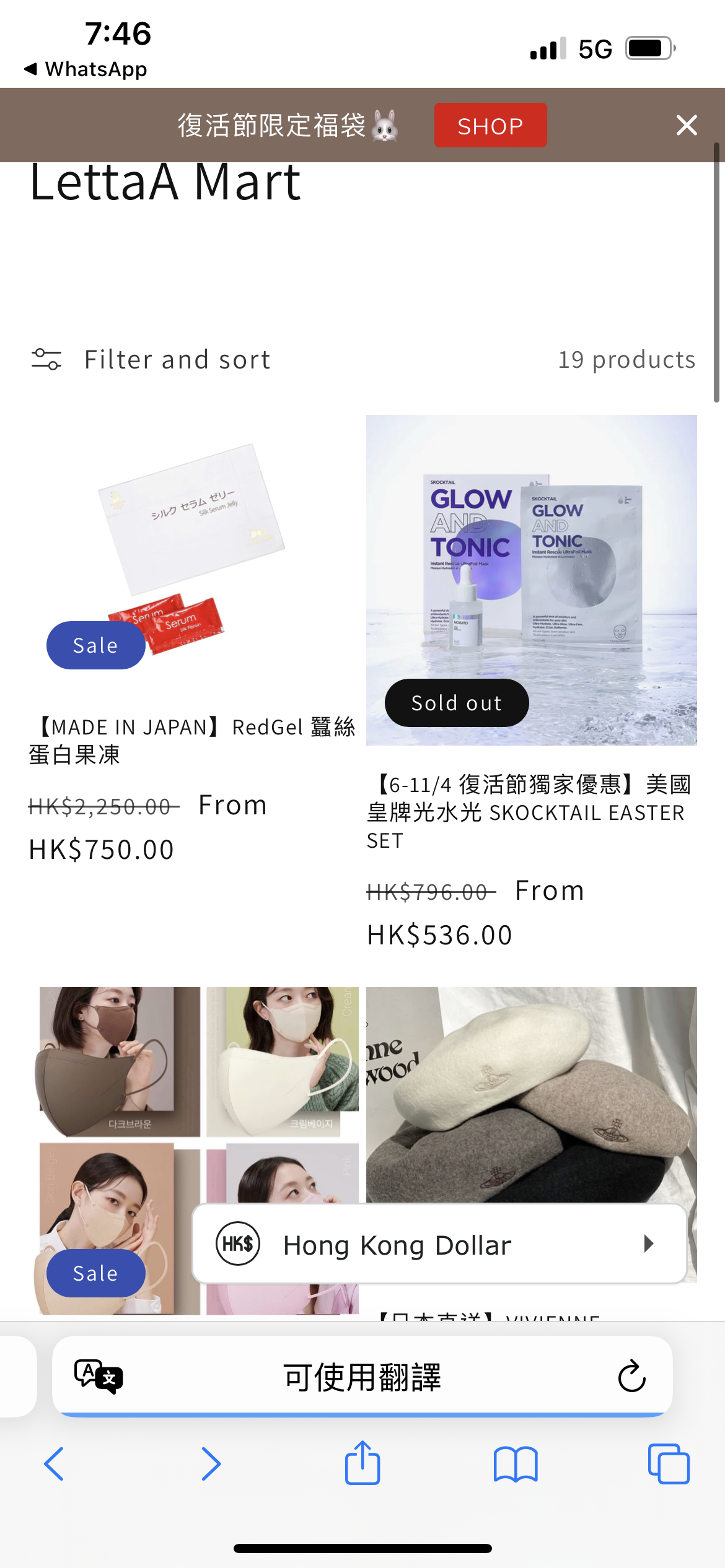Share this page
The width and height of the screenshot is (725, 1568).
(362, 1463)
